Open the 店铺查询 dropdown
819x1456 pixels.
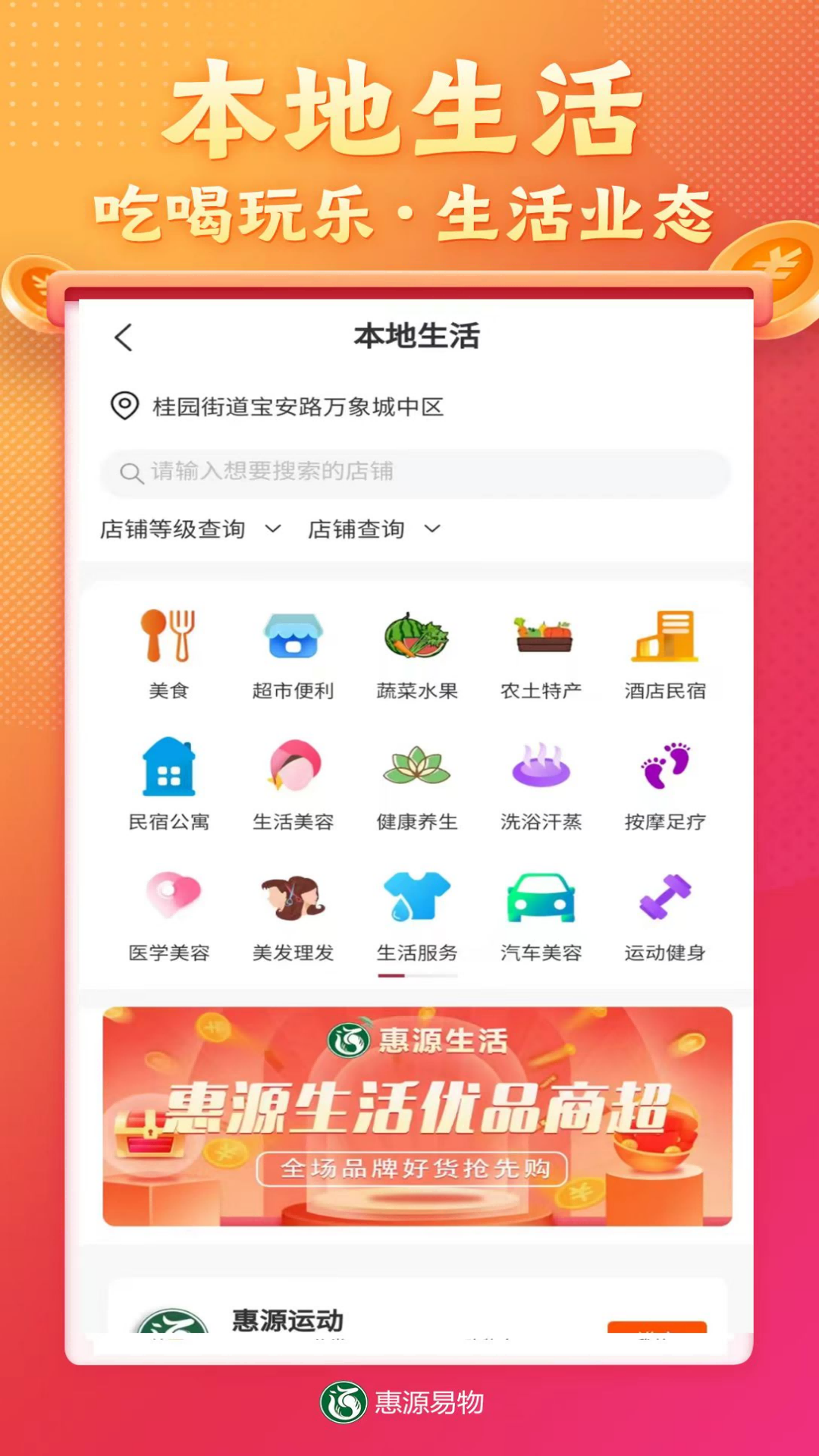pos(372,529)
